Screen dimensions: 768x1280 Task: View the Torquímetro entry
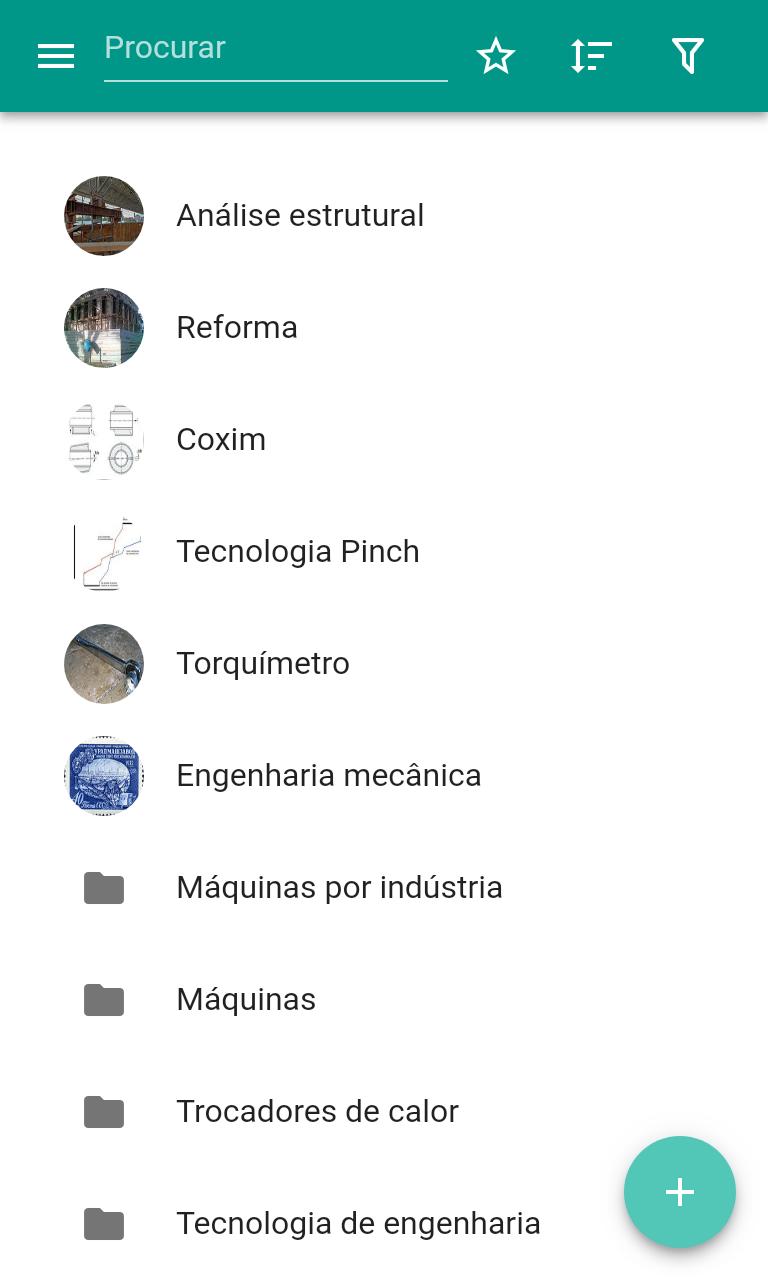[384, 664]
